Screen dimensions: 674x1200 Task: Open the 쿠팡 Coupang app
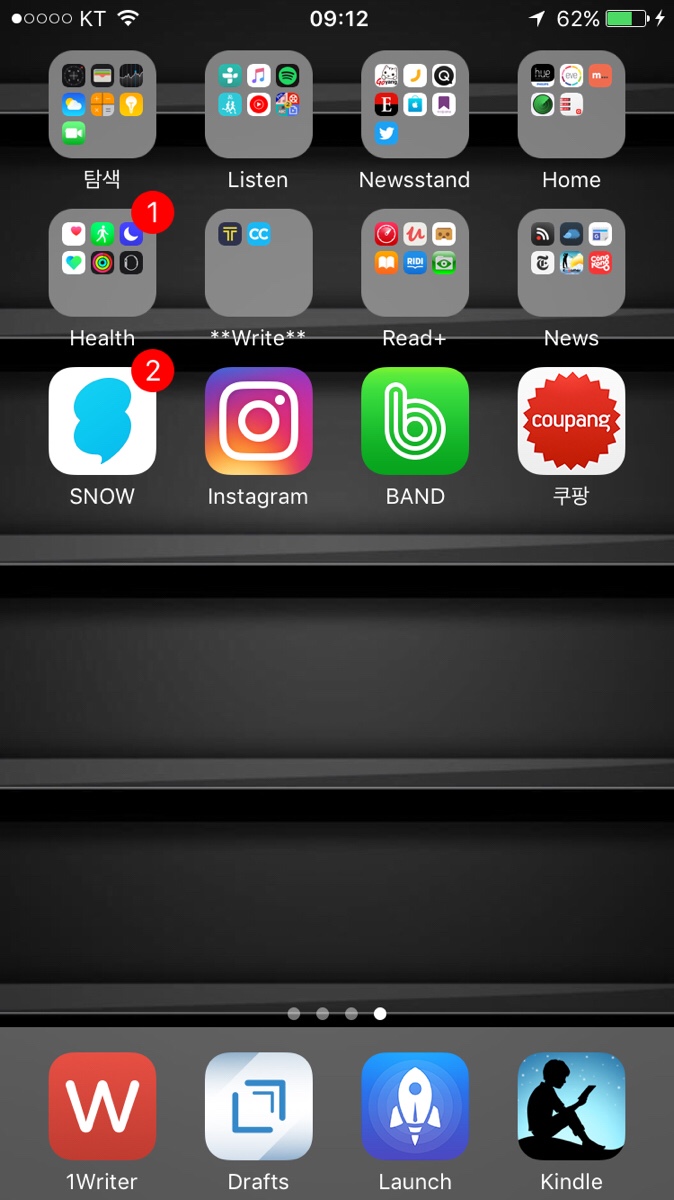(x=571, y=421)
